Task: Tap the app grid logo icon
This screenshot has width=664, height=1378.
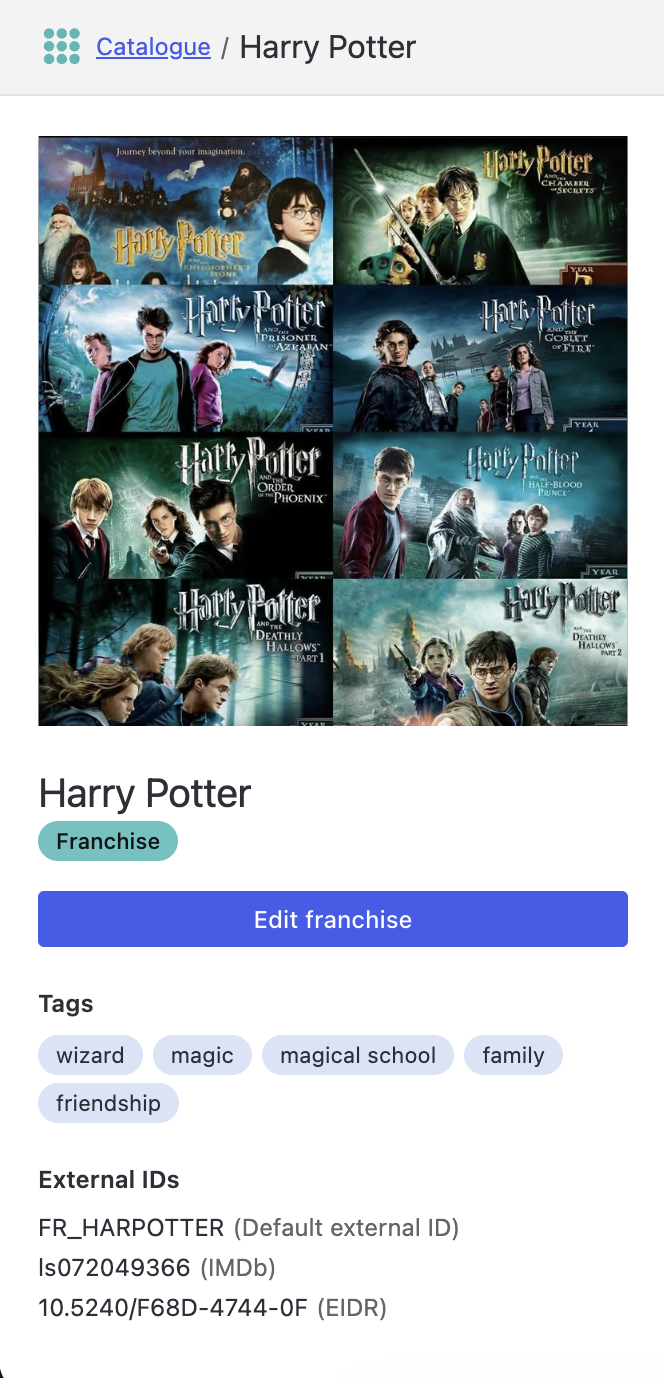Action: (62, 47)
